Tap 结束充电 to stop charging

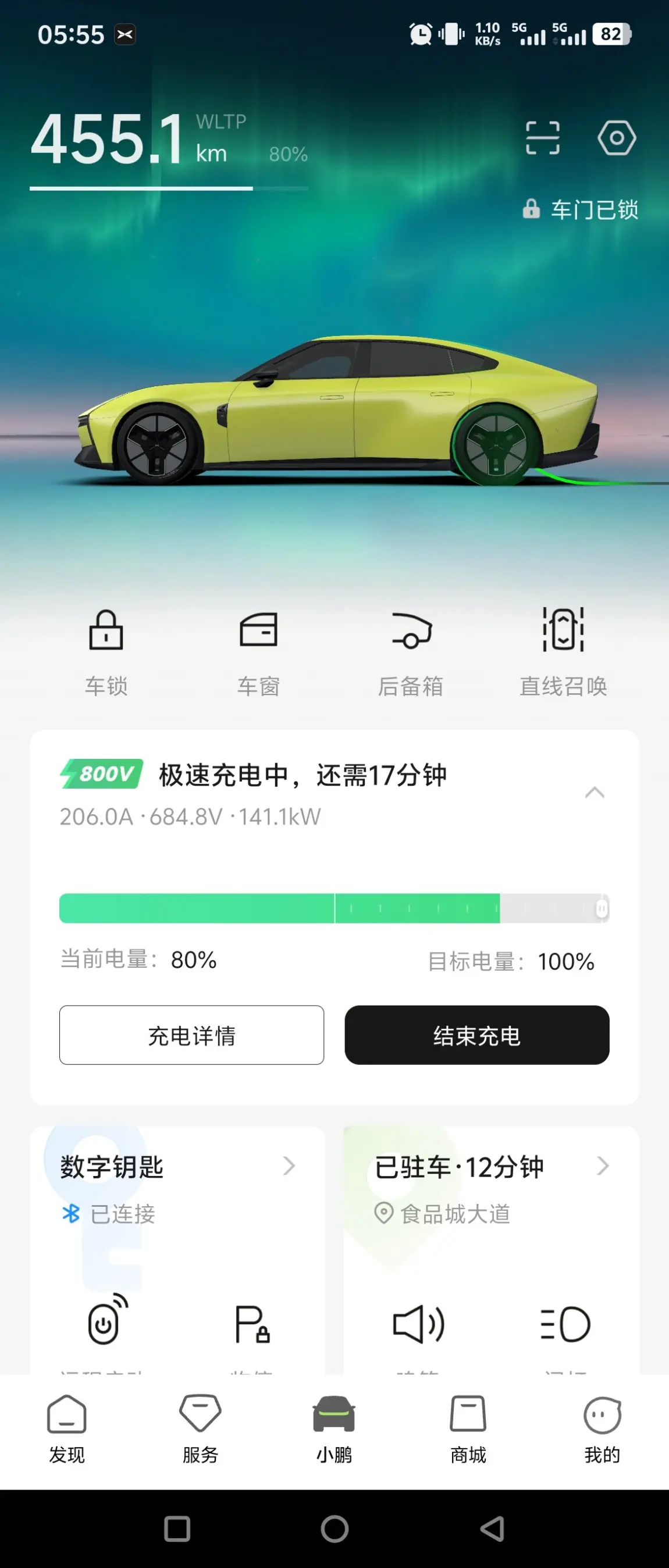[476, 1035]
